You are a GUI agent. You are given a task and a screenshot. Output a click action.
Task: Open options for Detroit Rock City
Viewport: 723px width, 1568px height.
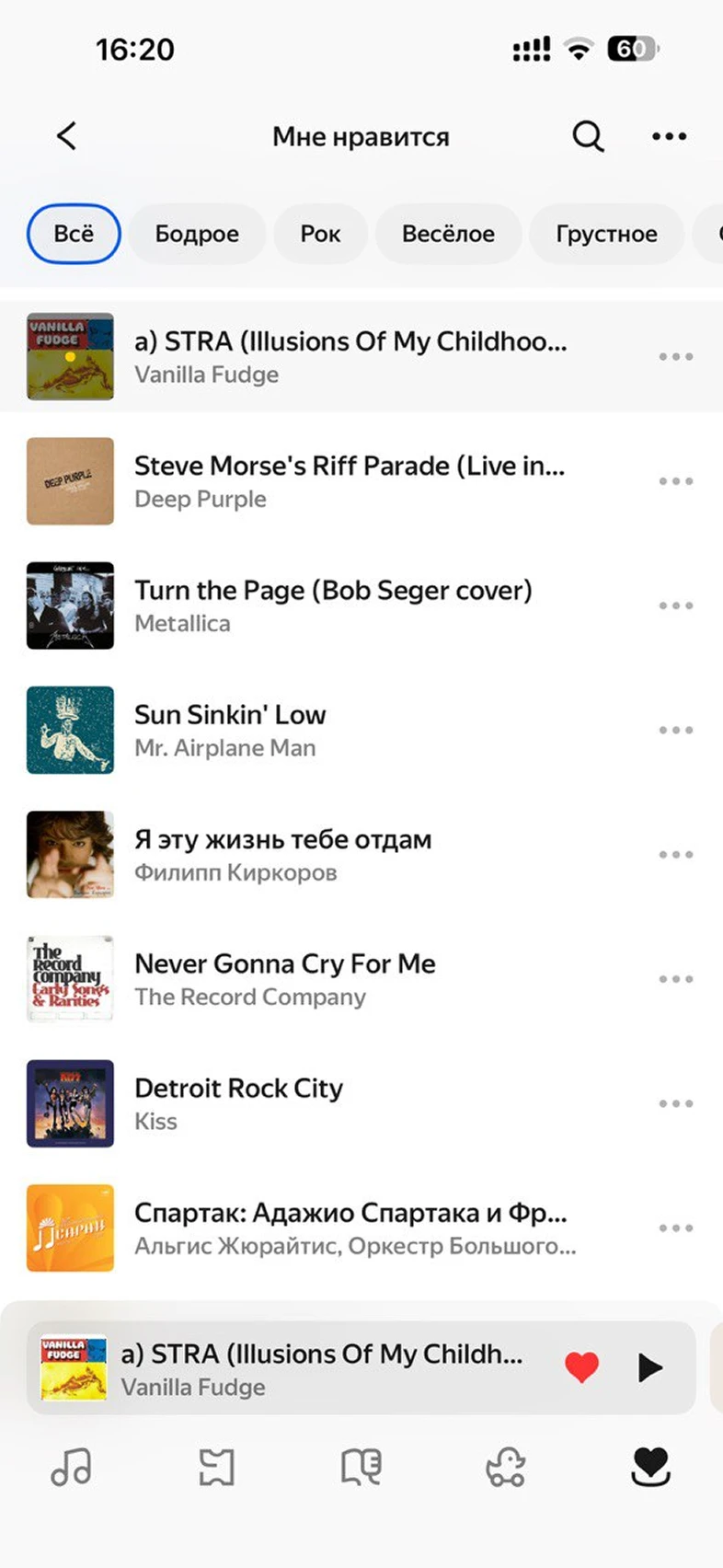tap(676, 1103)
